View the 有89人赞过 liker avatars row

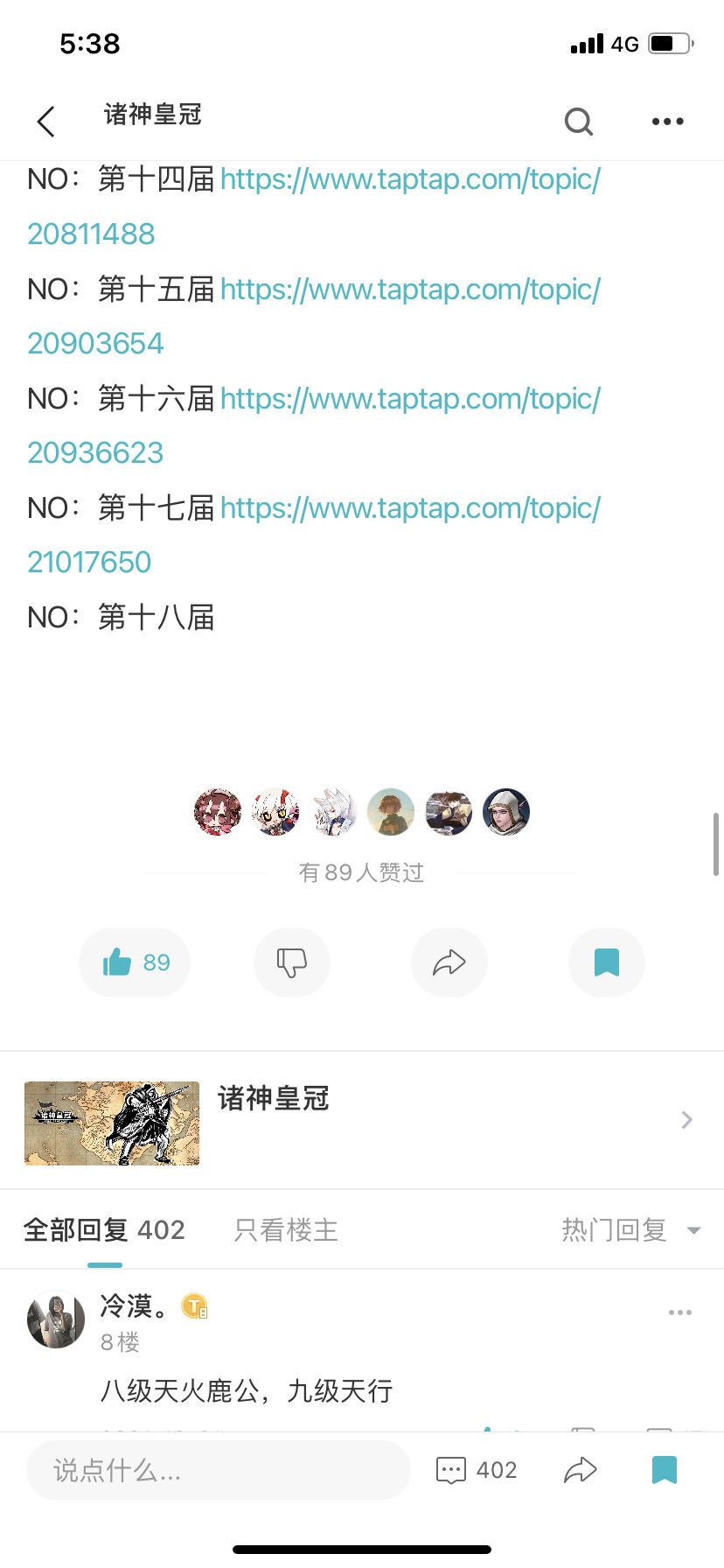click(362, 812)
